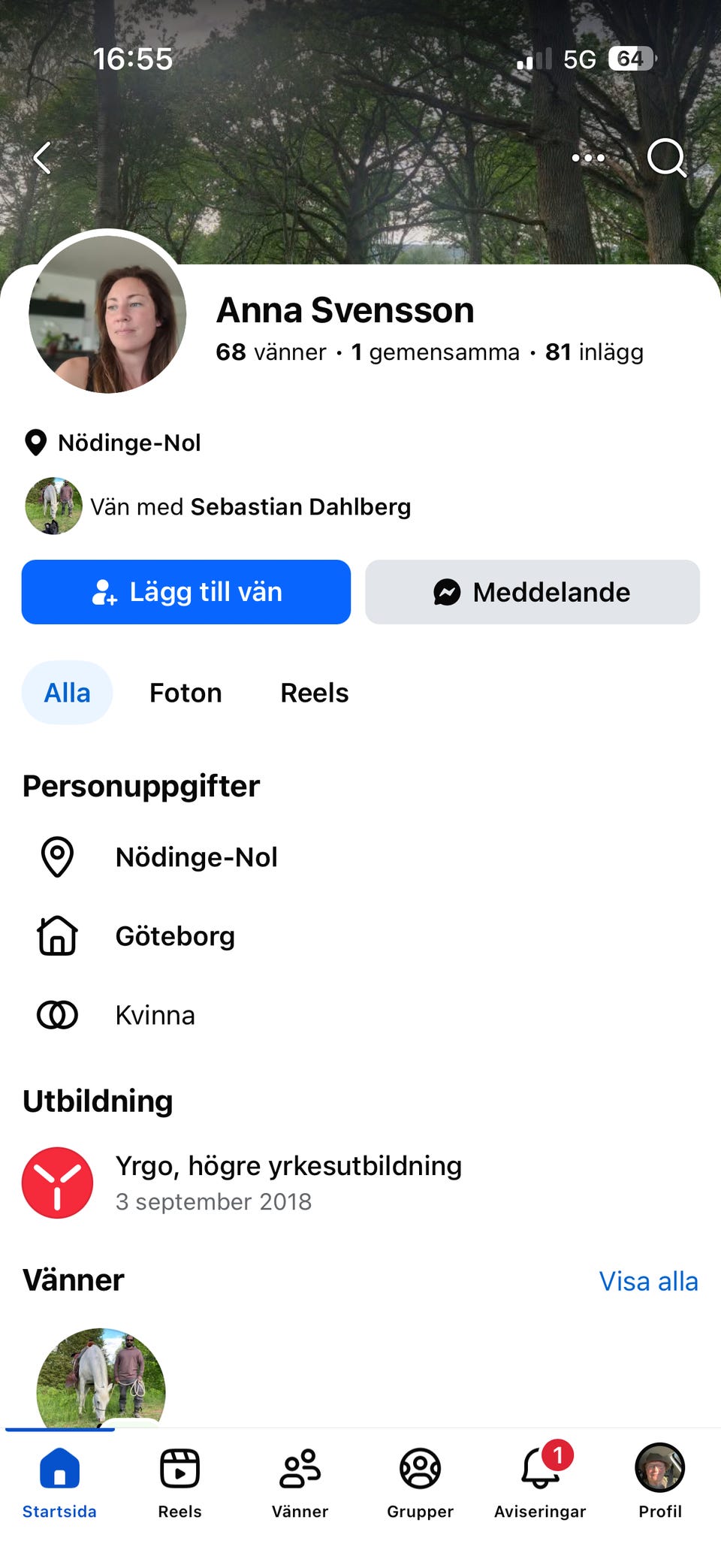This screenshot has width=721, height=1568.
Task: Tap the 68 vänner friend count
Action: (x=270, y=352)
